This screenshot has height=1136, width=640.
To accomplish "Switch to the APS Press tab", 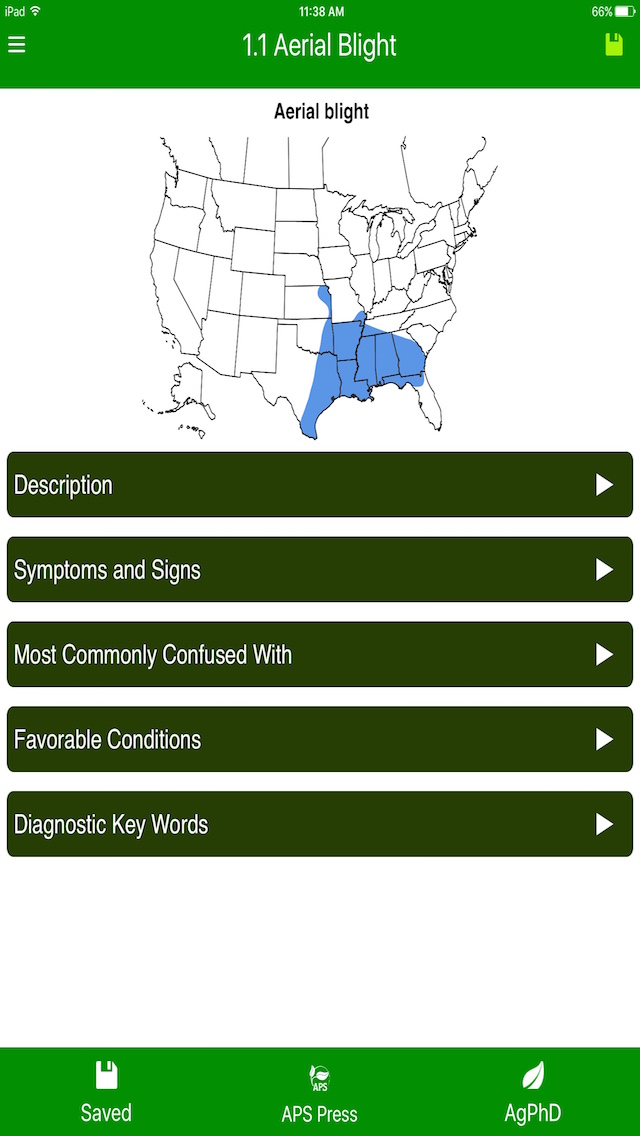I will coord(320,1092).
